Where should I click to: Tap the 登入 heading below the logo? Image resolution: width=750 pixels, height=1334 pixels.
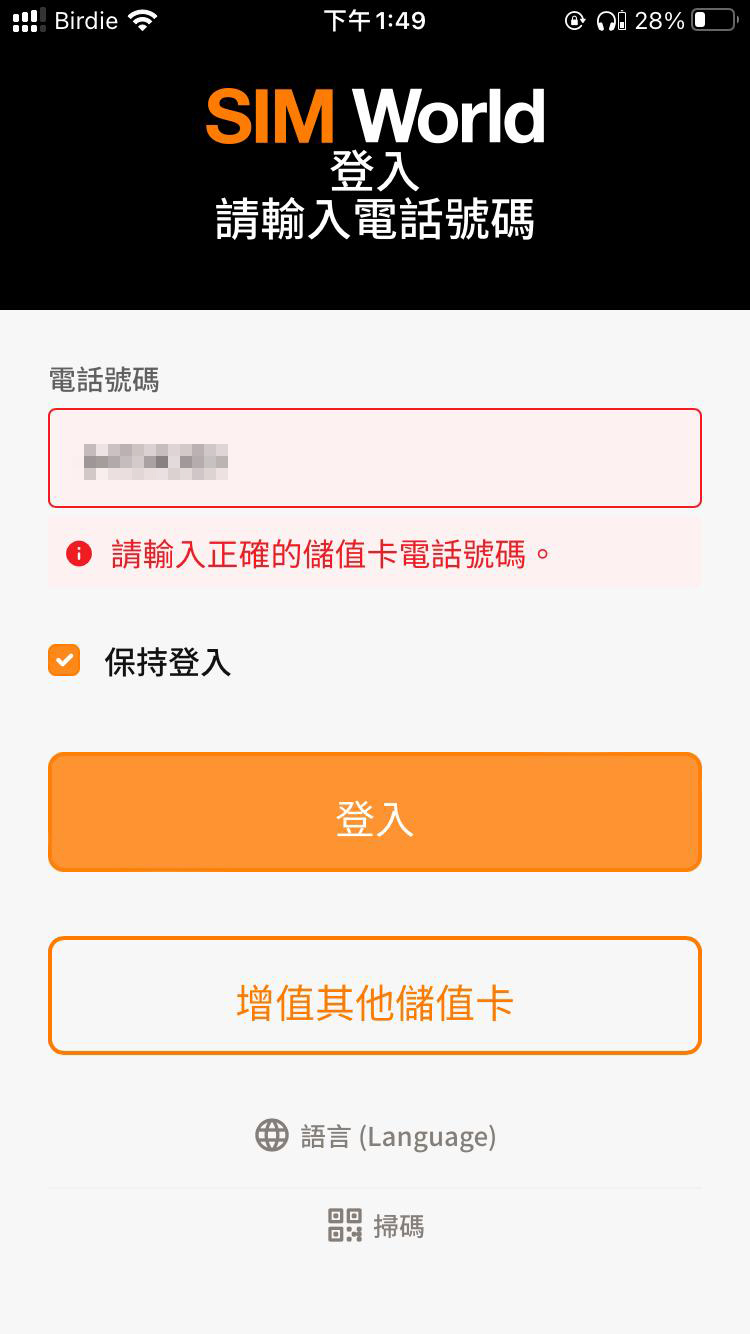point(375,172)
